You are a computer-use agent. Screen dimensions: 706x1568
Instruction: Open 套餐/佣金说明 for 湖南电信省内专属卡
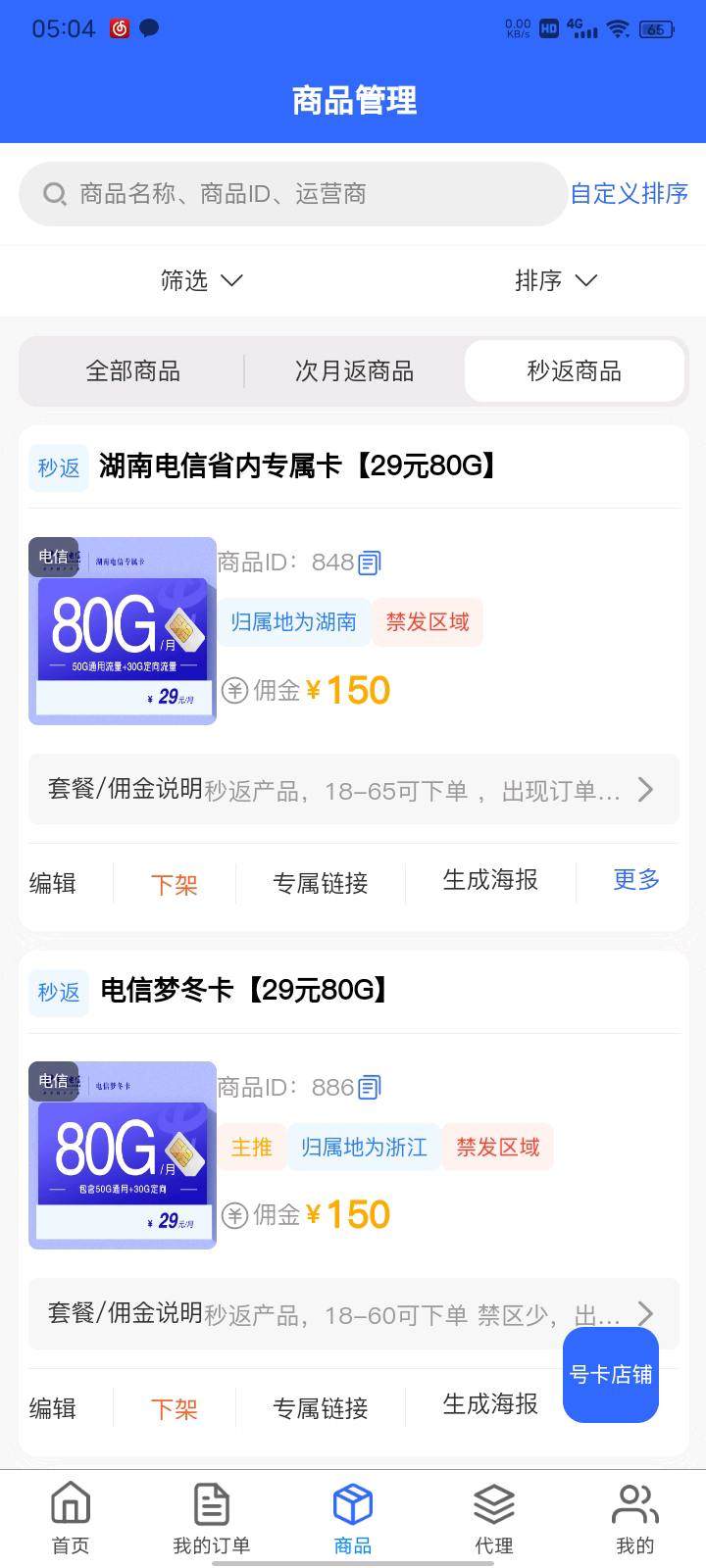pyautogui.click(x=353, y=790)
